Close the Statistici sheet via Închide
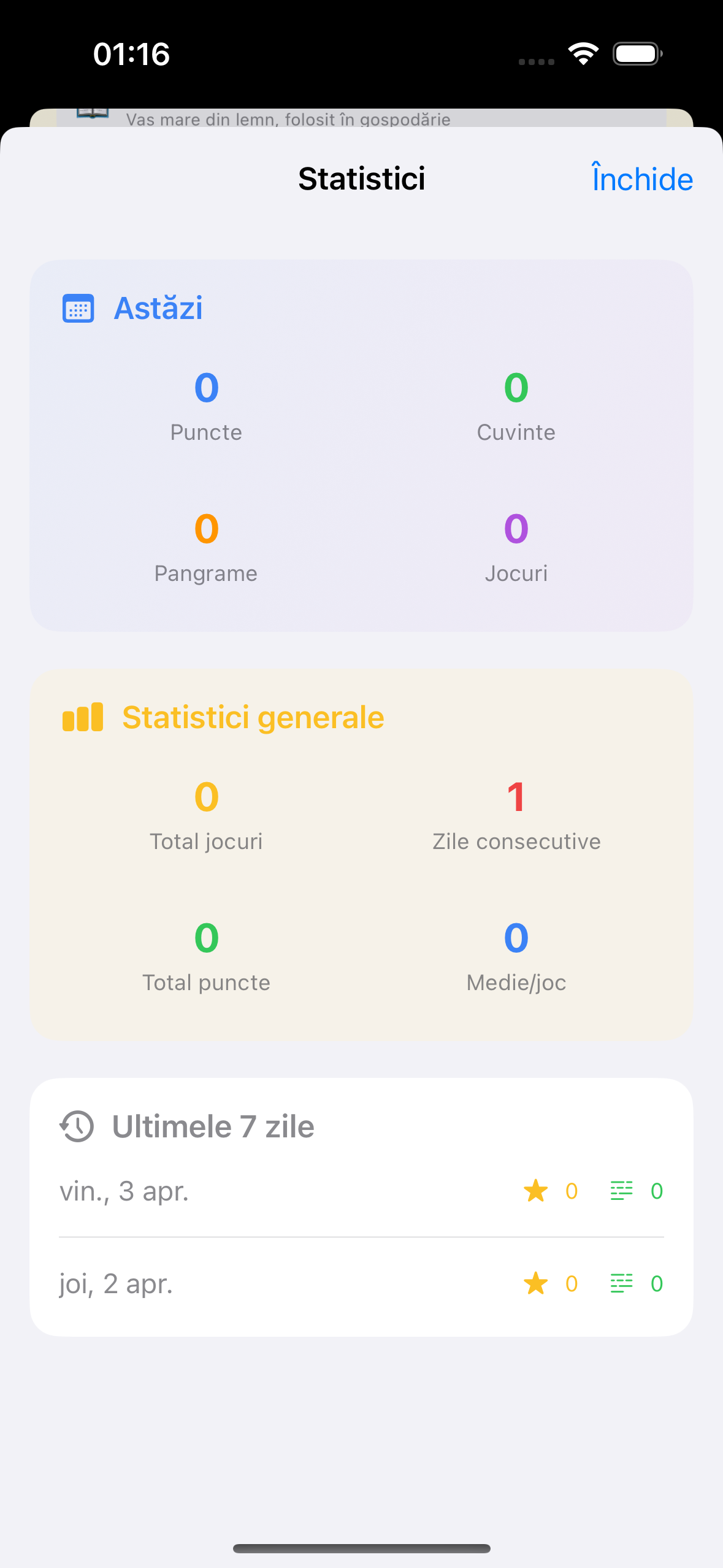 point(641,179)
